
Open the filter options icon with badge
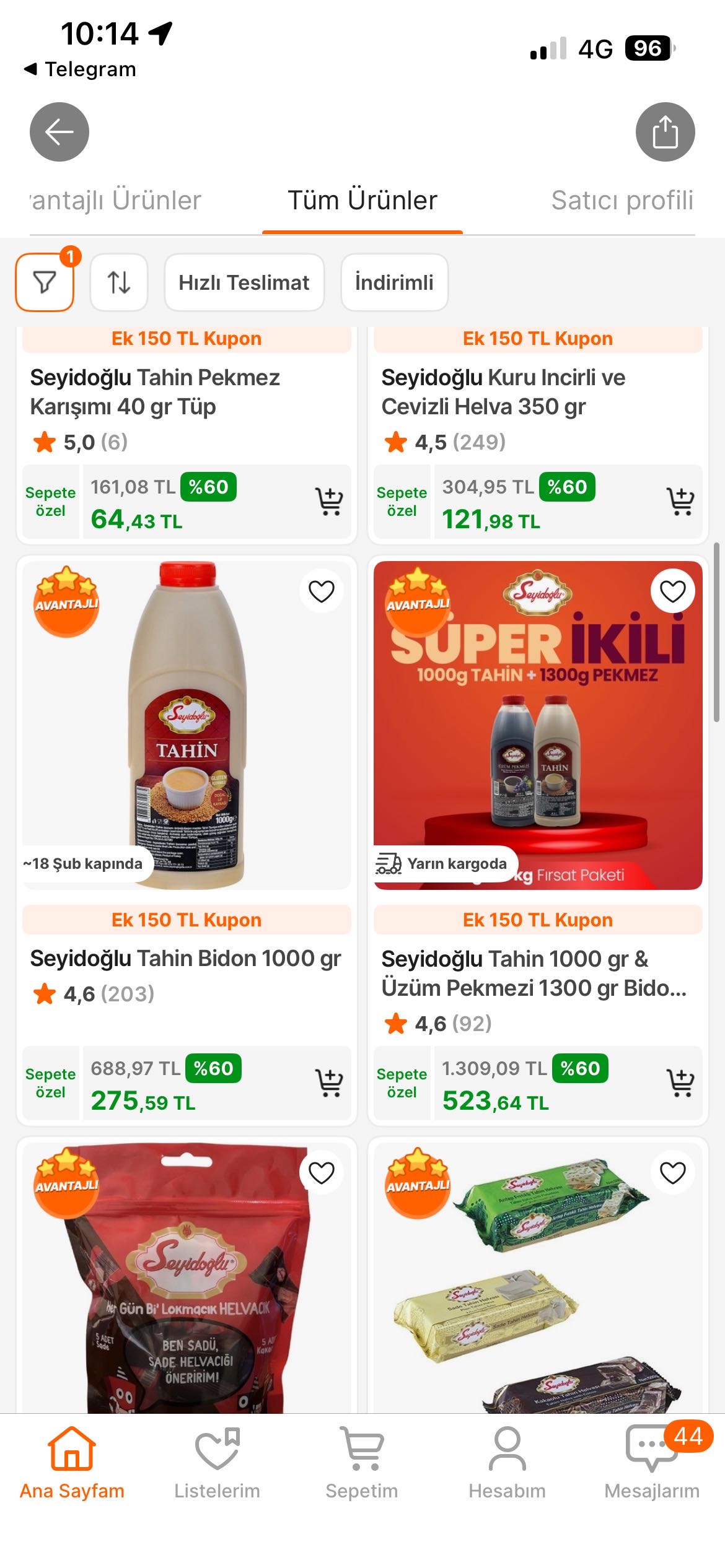coord(44,283)
